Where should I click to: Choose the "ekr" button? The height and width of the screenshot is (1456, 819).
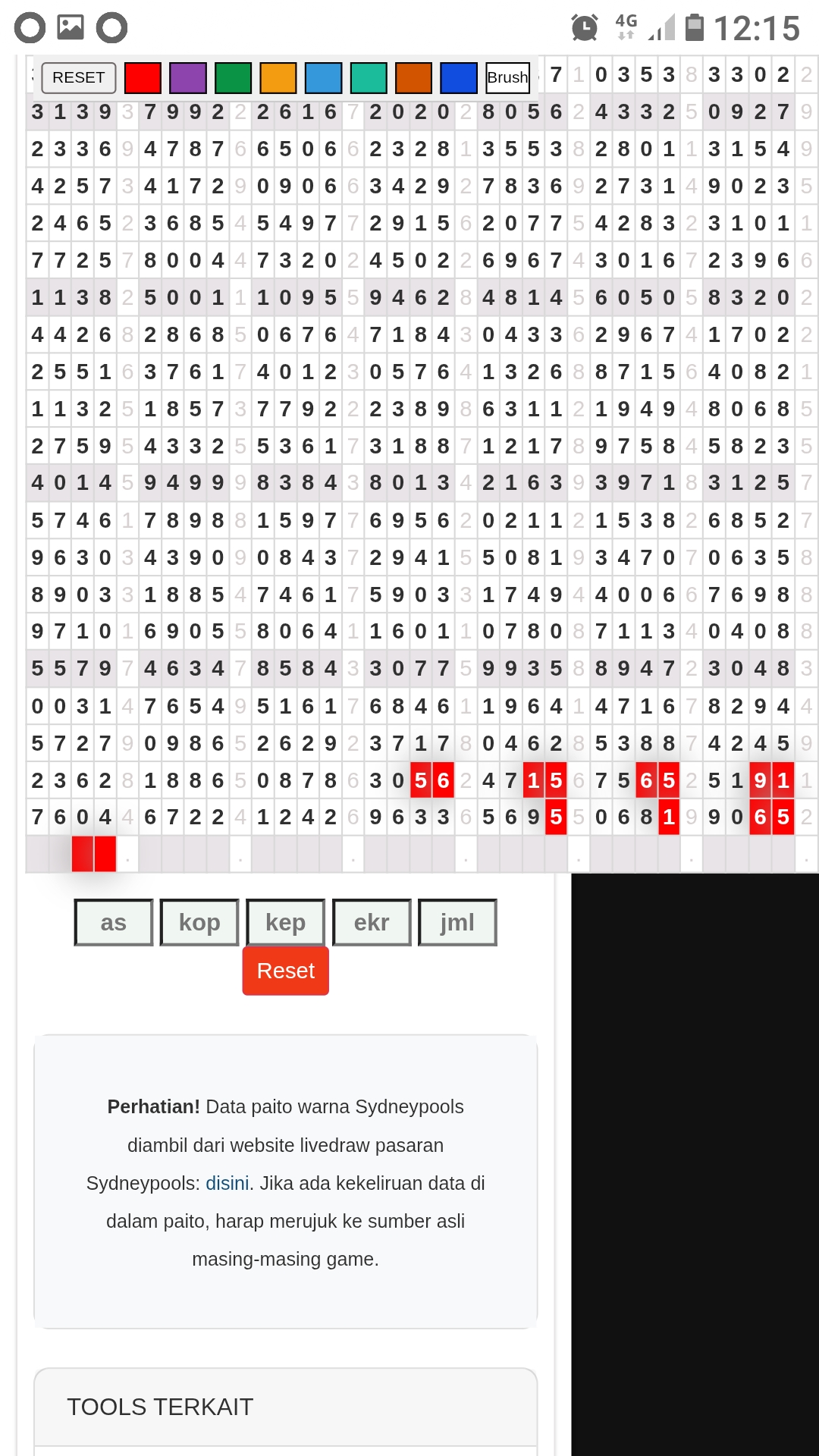coord(372,922)
